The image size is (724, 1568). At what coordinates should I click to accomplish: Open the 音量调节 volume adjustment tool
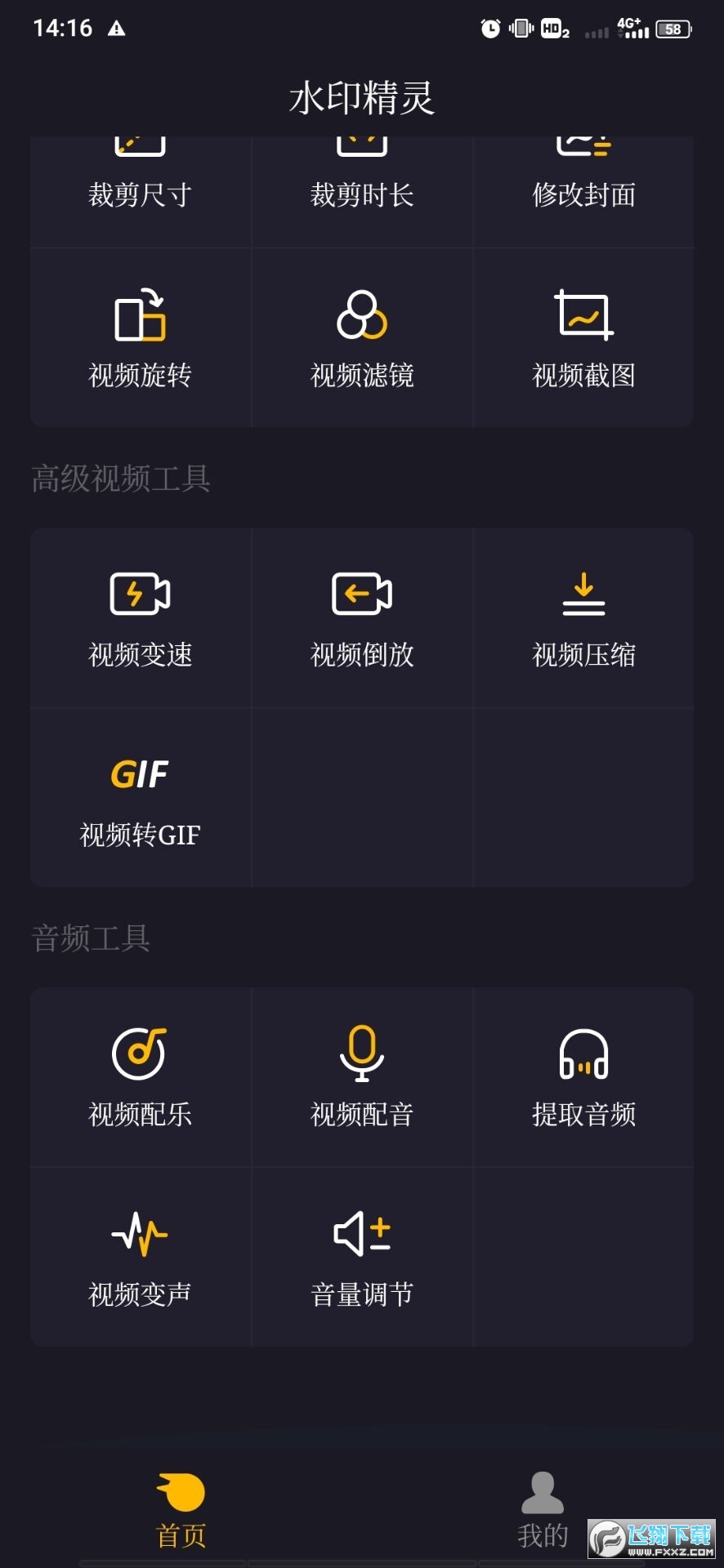362,1258
